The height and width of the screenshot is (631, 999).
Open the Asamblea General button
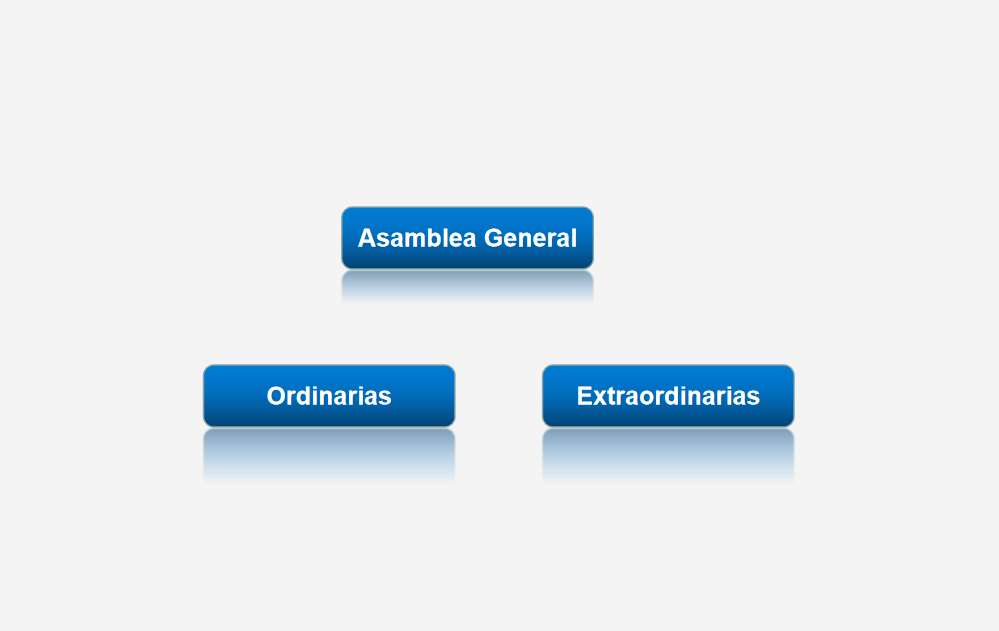tap(467, 238)
